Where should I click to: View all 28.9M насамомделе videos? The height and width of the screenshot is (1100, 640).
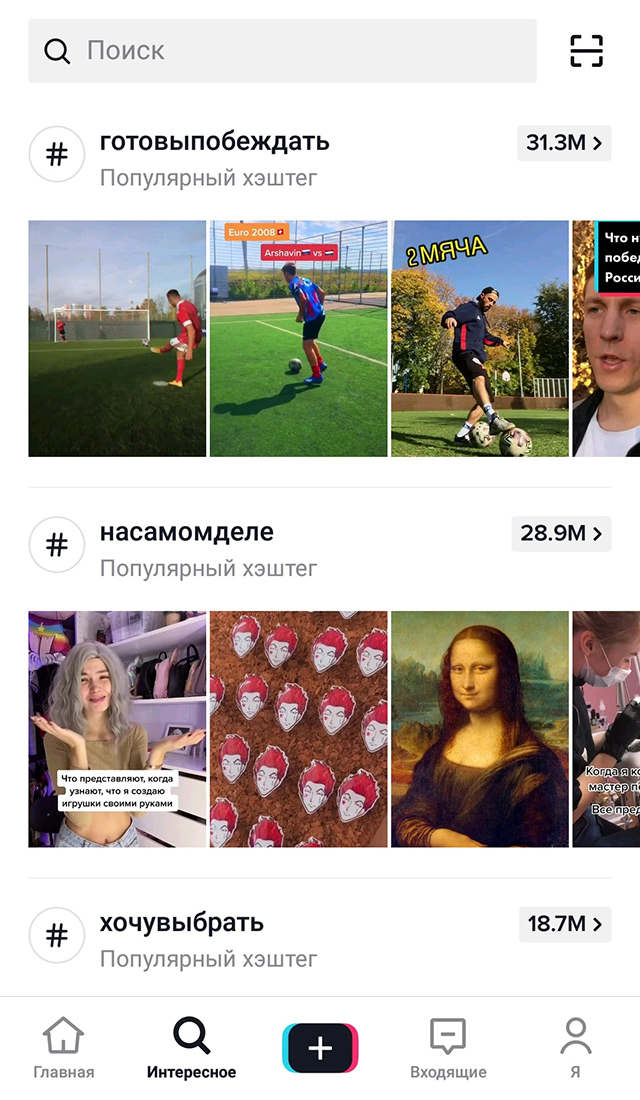(x=561, y=533)
